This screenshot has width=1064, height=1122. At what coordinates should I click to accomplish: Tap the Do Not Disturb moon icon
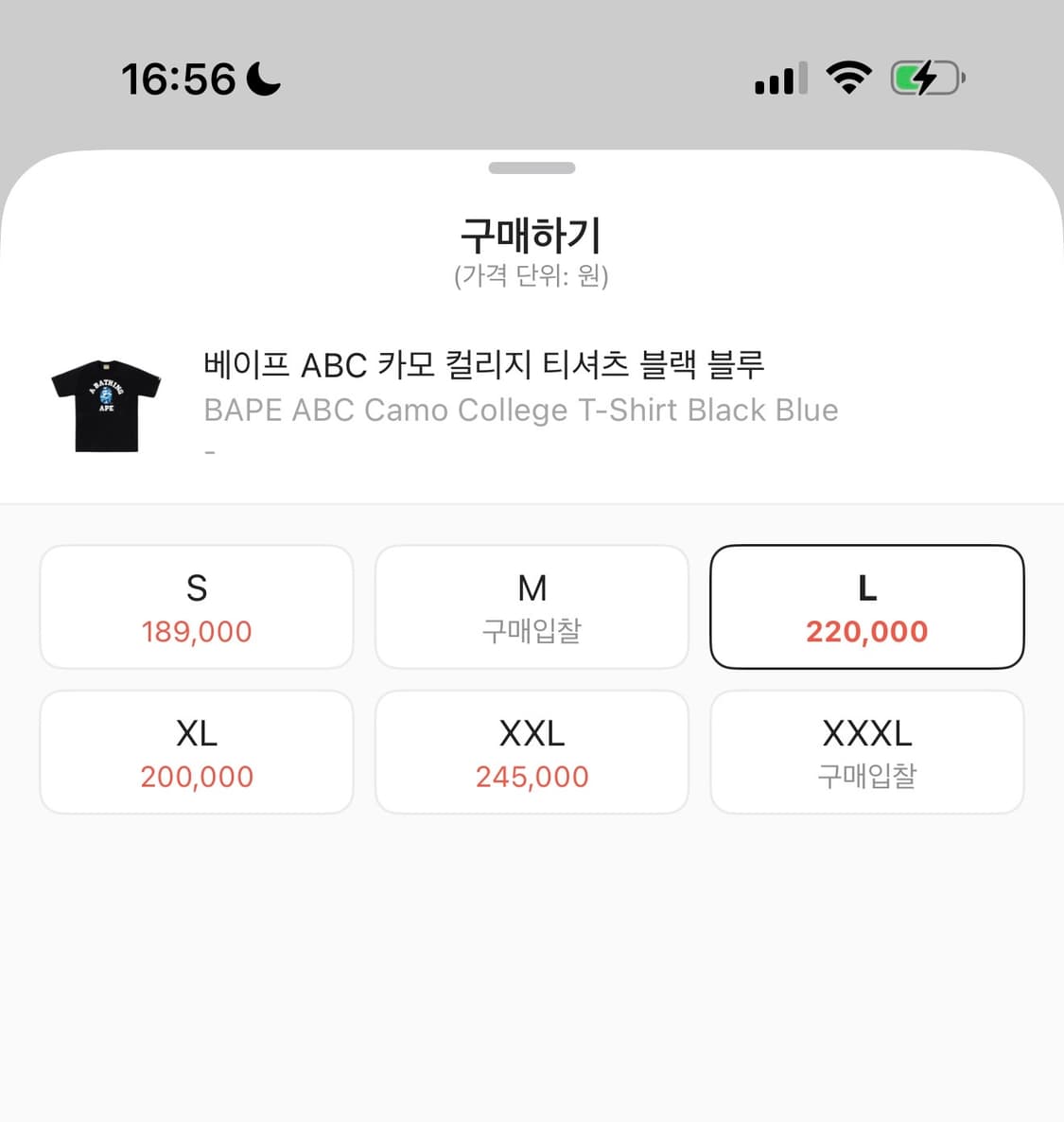click(x=260, y=79)
